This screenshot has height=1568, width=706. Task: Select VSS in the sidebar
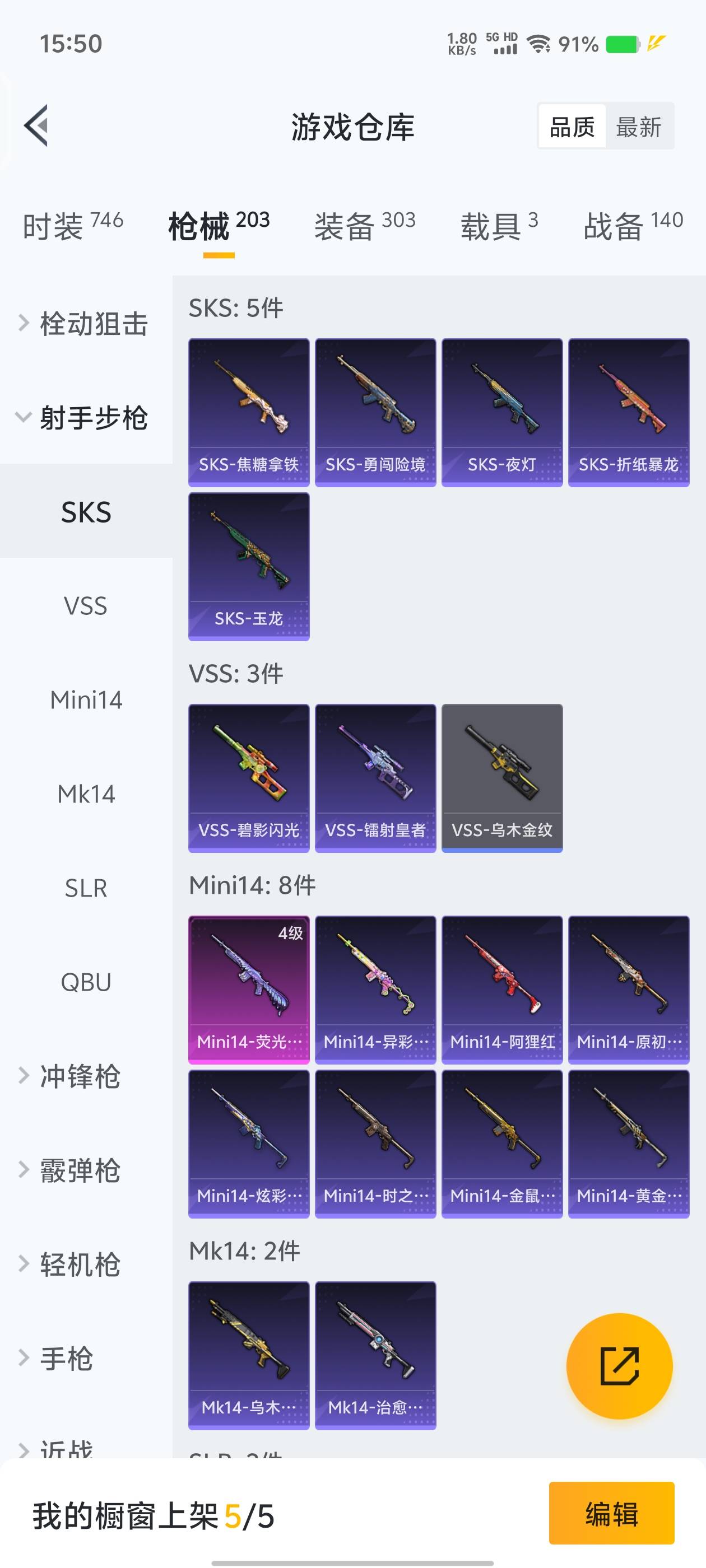pyautogui.click(x=85, y=606)
